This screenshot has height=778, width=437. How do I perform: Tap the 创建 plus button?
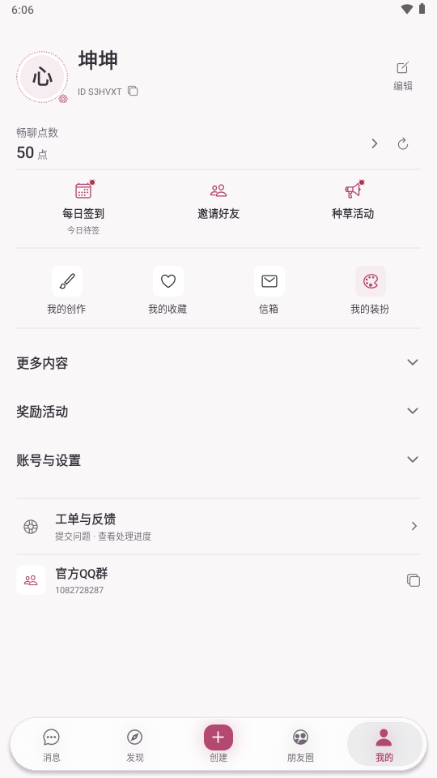[x=218, y=737]
